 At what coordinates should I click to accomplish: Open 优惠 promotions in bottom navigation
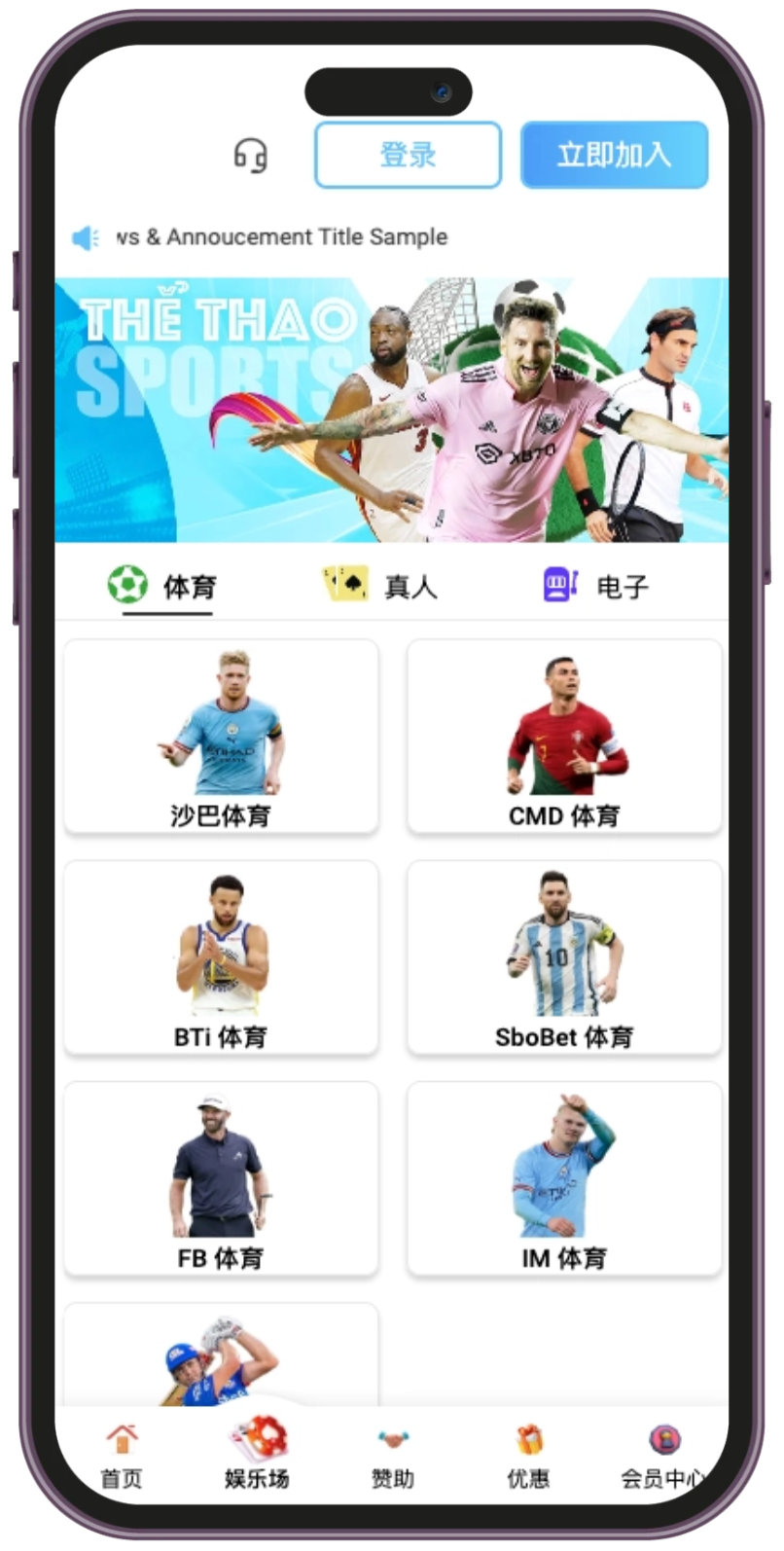click(x=528, y=1457)
